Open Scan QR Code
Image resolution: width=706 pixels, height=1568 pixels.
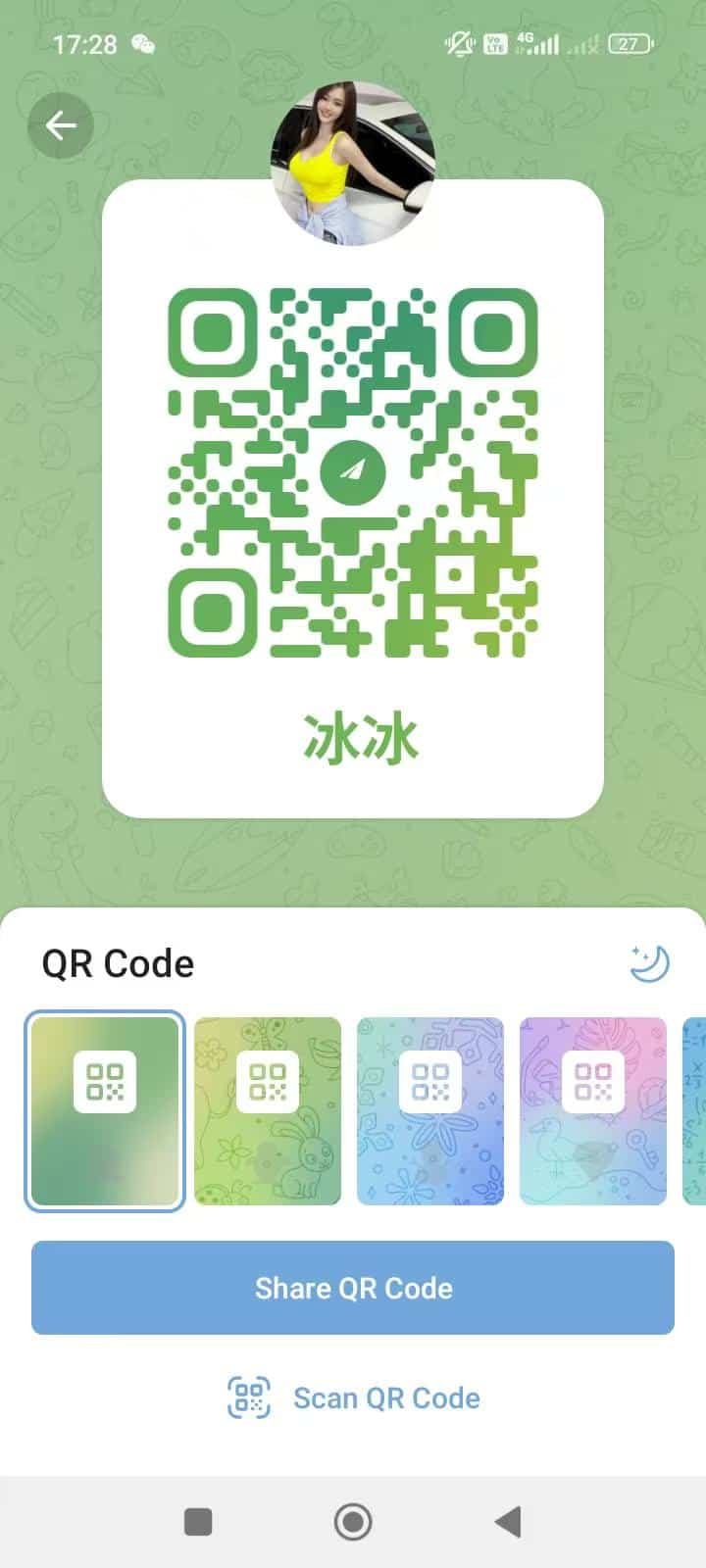(353, 1398)
